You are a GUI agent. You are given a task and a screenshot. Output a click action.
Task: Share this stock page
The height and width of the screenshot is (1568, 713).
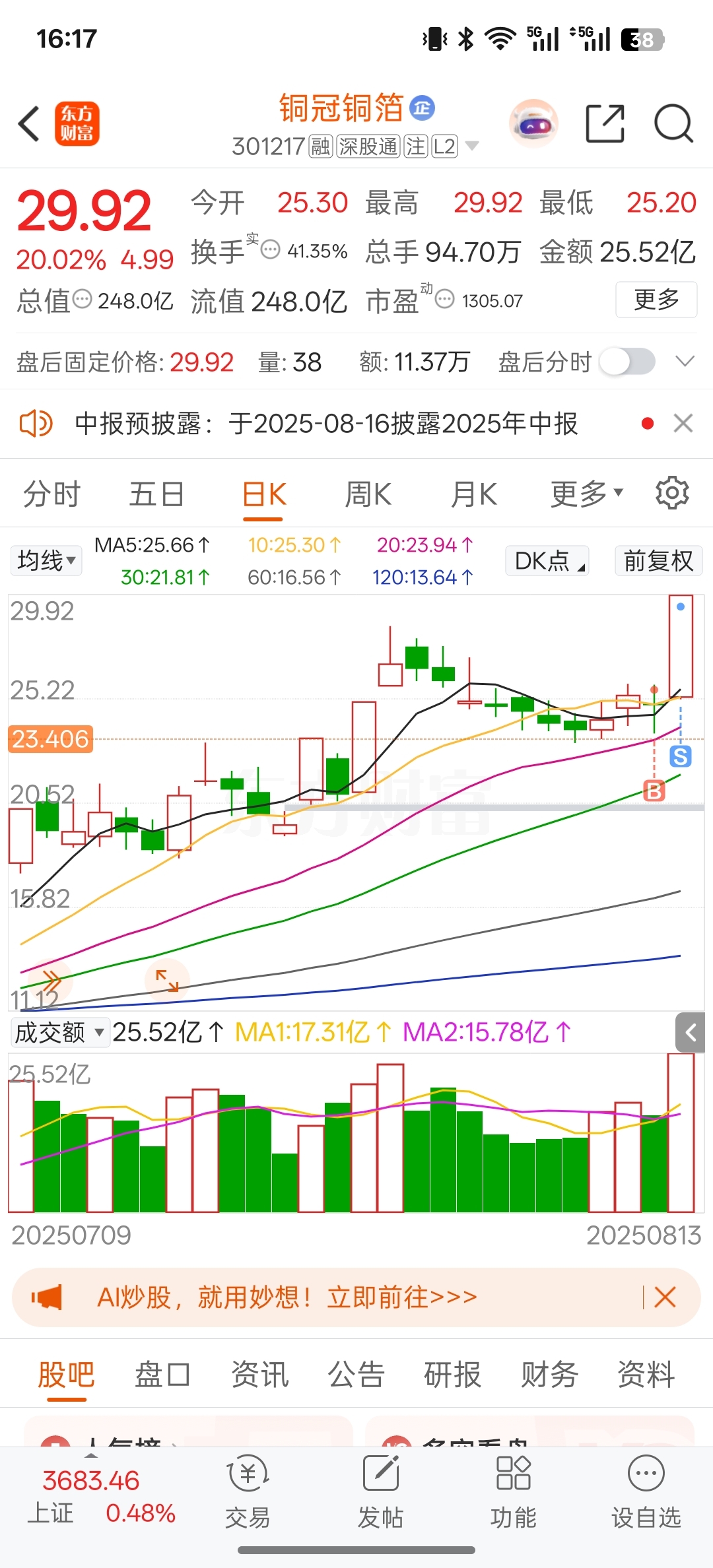click(x=605, y=123)
